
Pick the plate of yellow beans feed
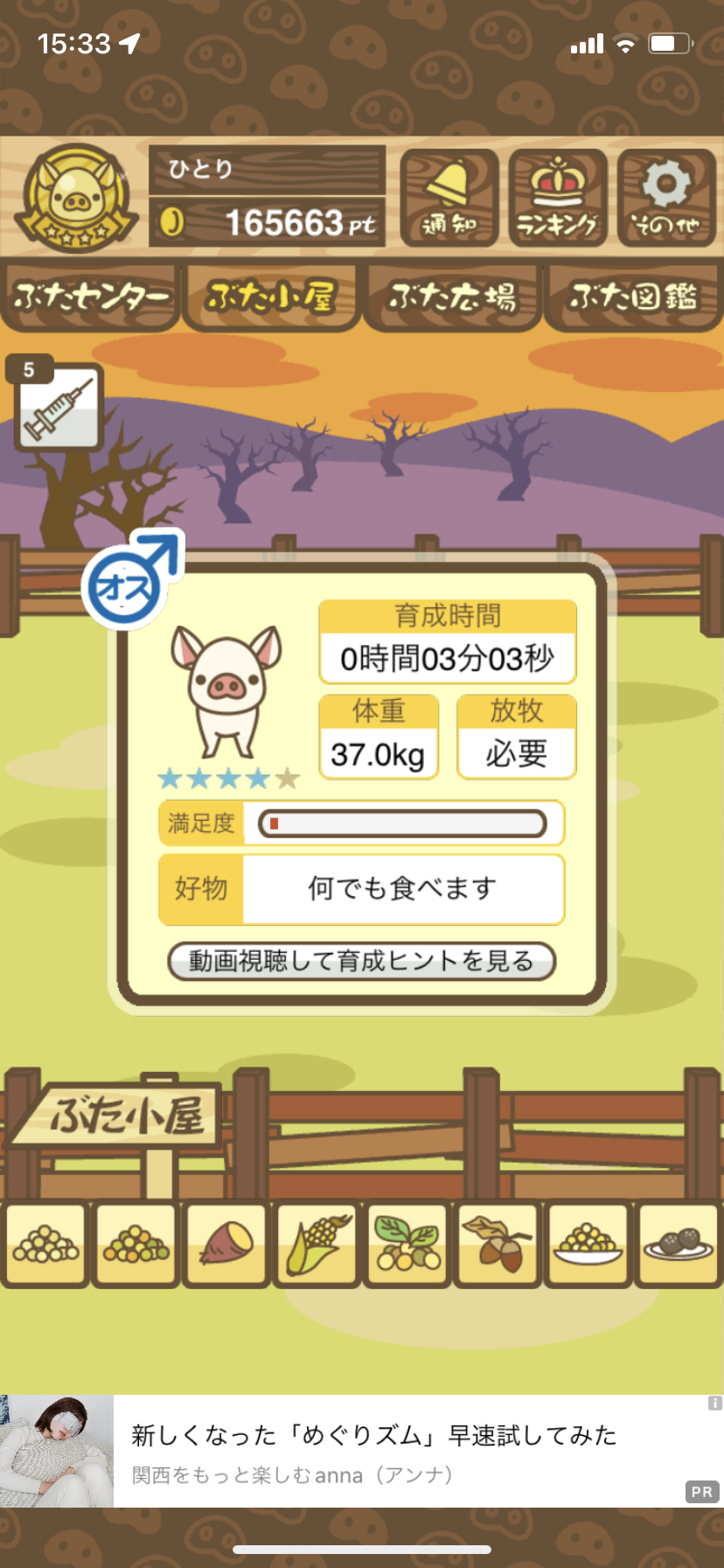tap(588, 1244)
